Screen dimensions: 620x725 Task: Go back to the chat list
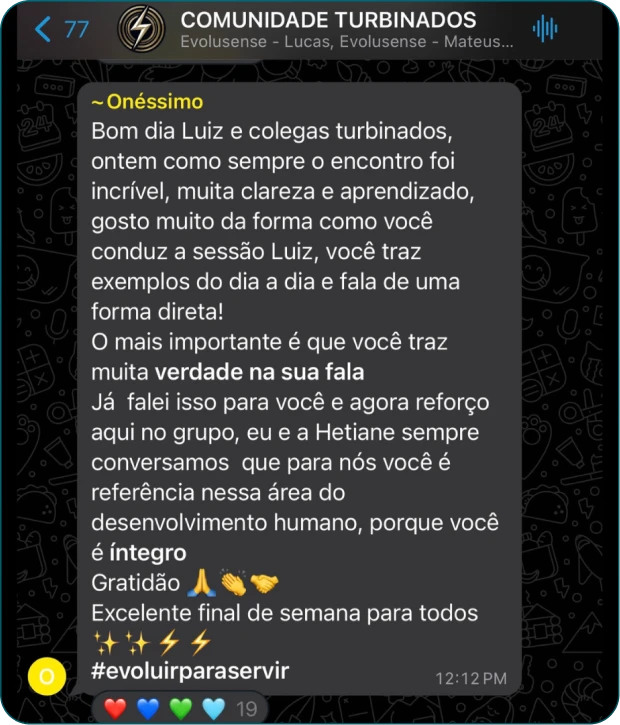[x=60, y=29]
